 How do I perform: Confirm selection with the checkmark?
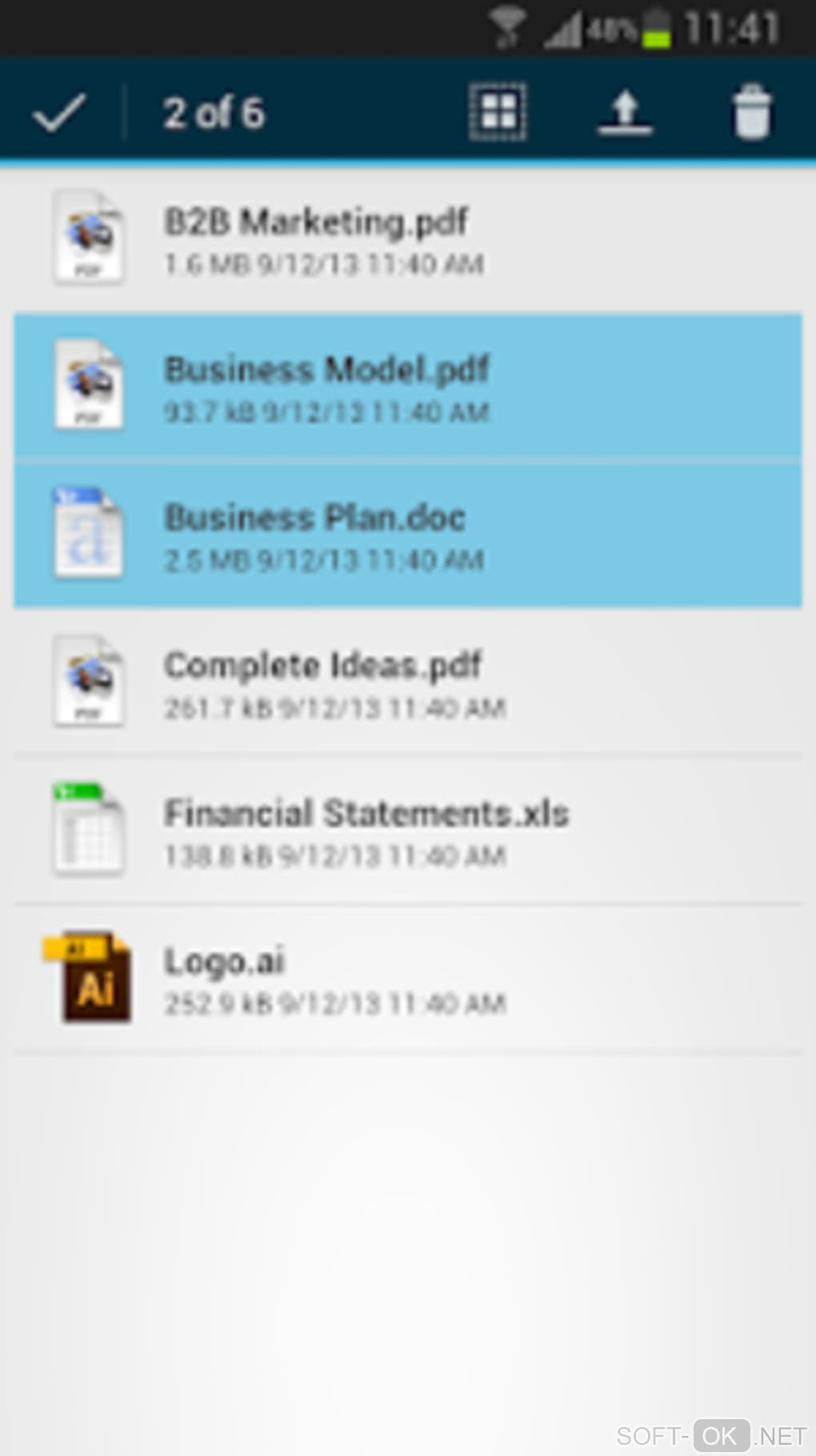(x=59, y=112)
